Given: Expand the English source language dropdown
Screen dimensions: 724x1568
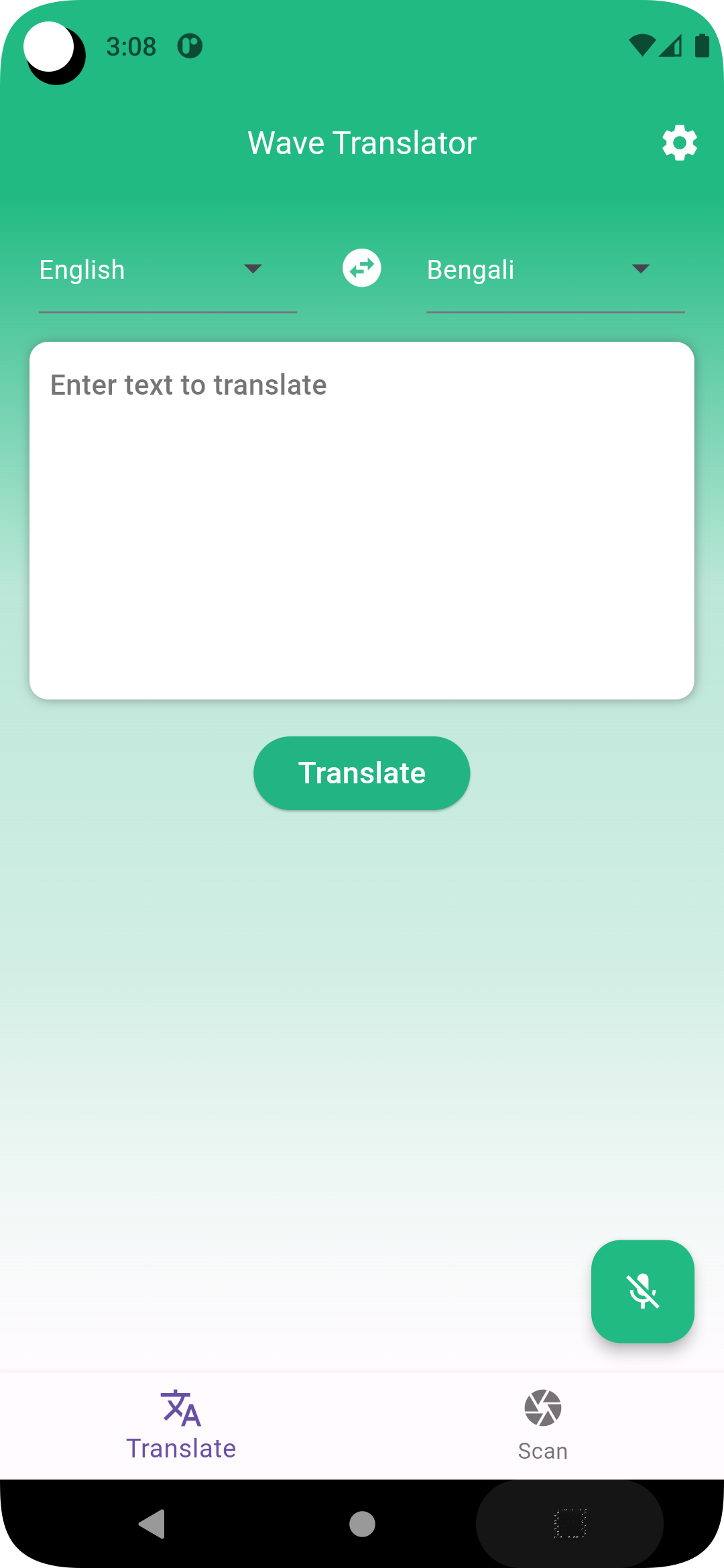Looking at the screenshot, I should 168,270.
